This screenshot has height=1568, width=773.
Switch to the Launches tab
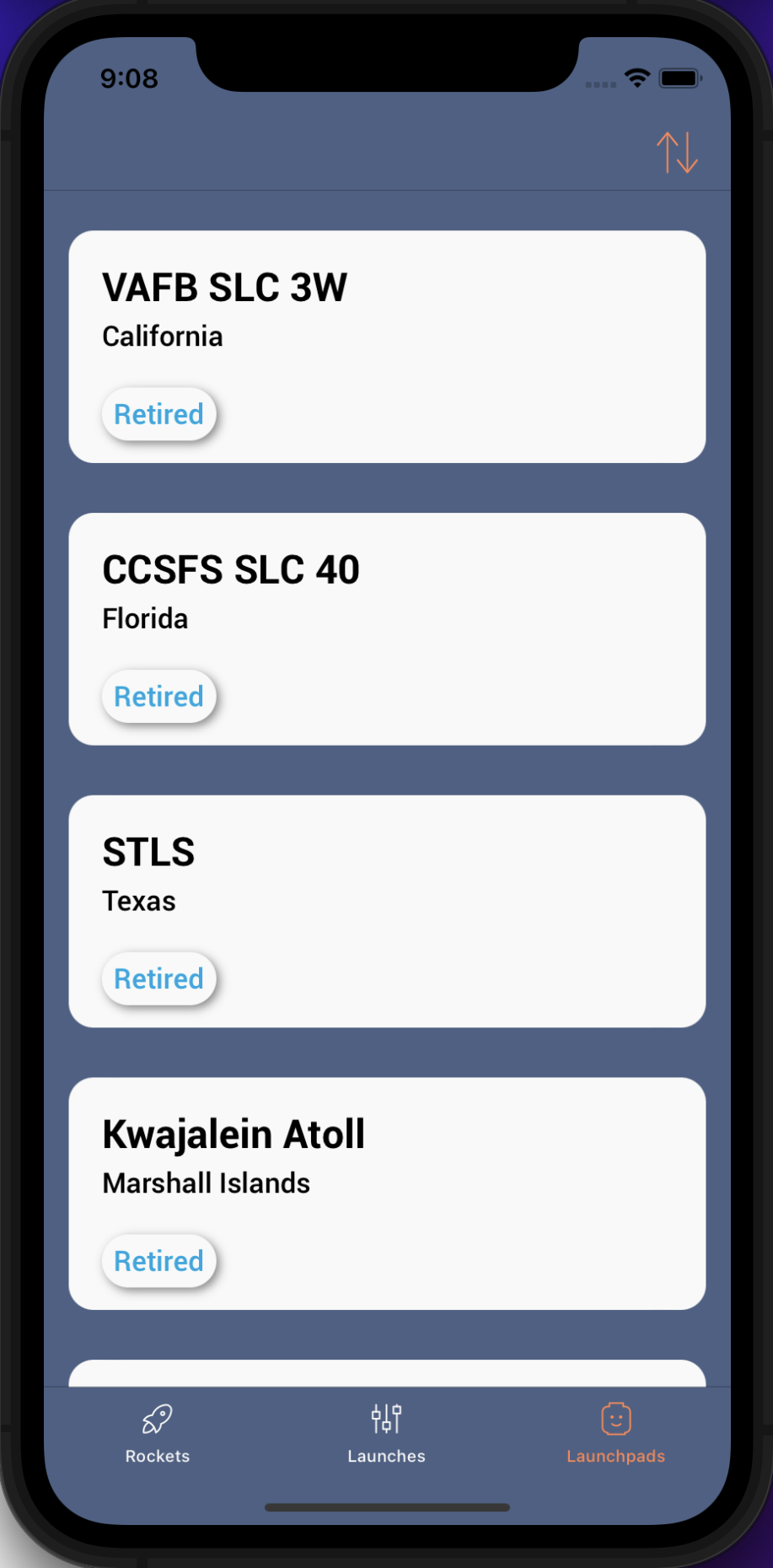click(x=386, y=1433)
